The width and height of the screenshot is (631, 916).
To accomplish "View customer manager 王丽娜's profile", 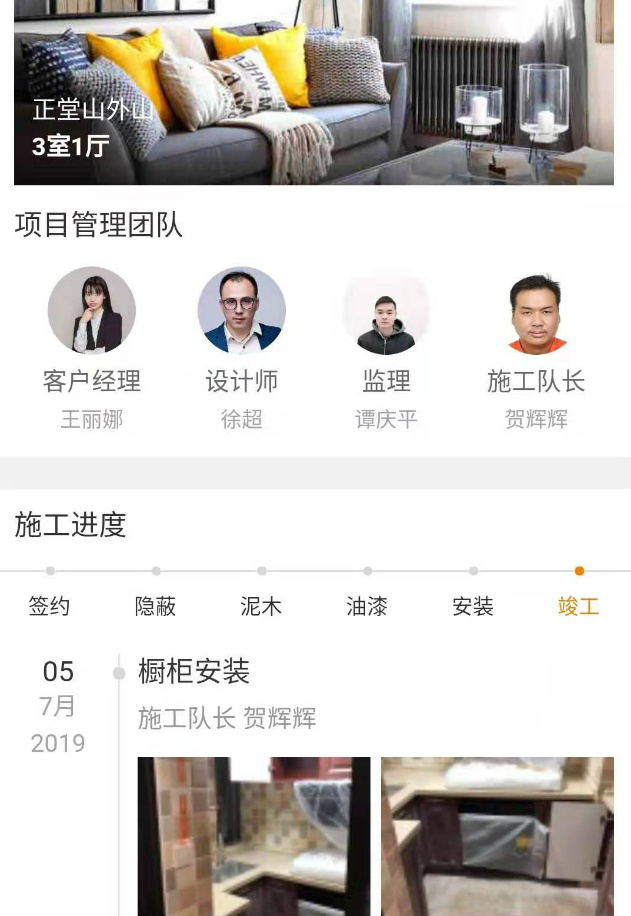I will coord(91,311).
